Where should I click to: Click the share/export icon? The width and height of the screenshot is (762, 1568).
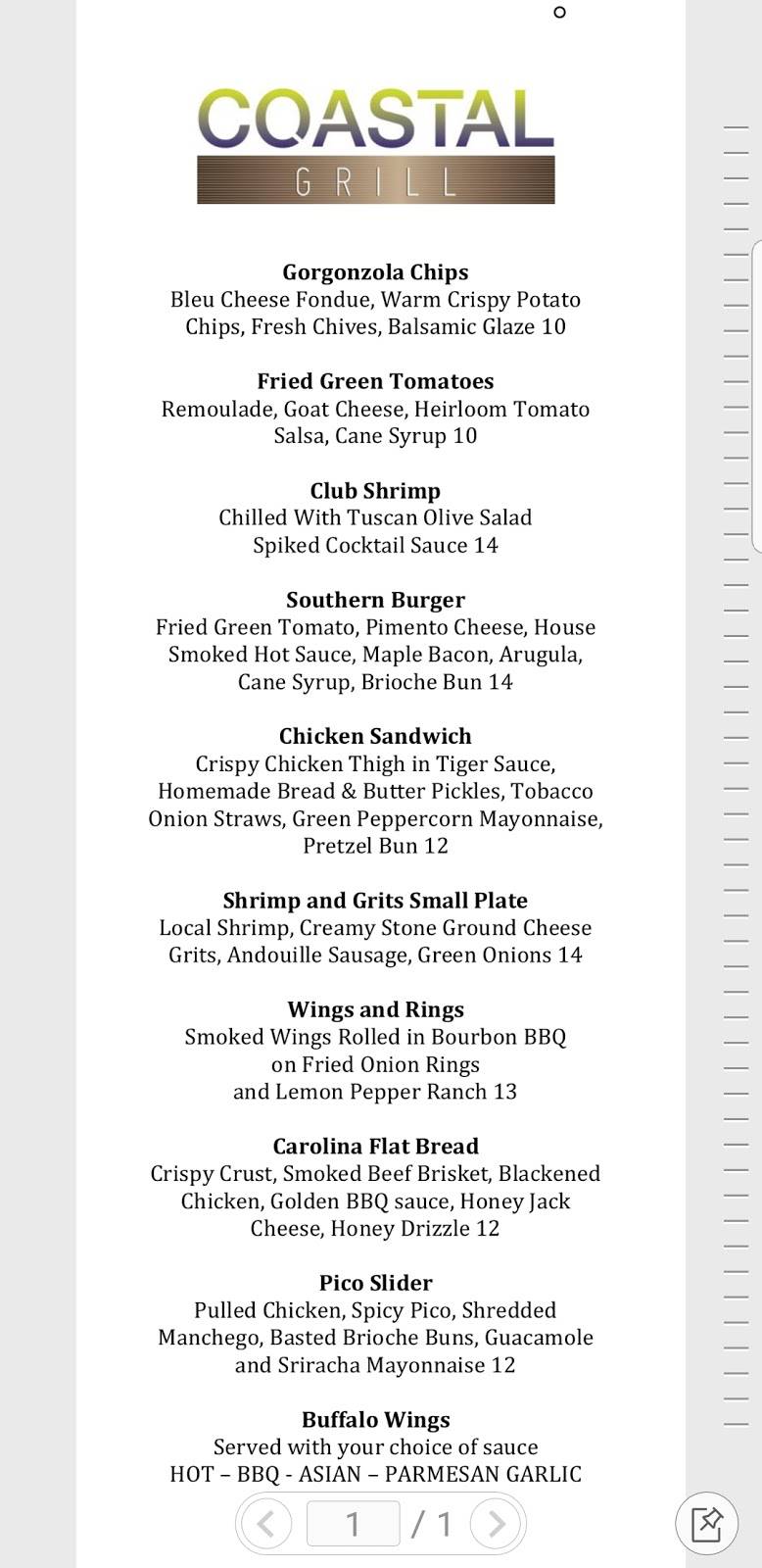point(708,1523)
